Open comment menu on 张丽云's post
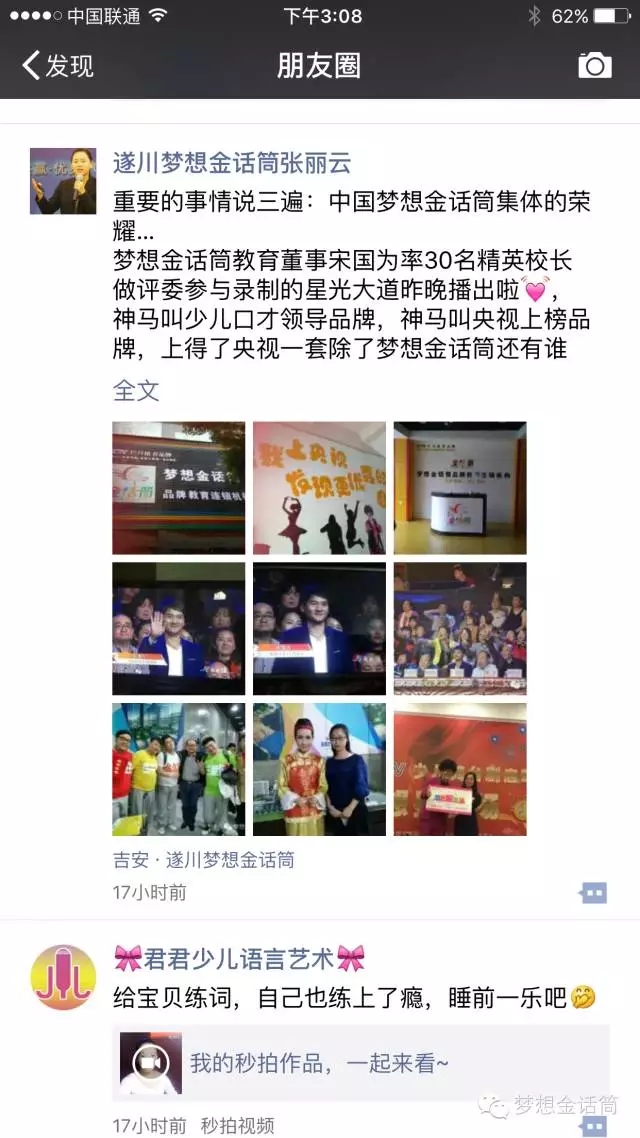Viewport: 640px width, 1138px height. [x=593, y=892]
